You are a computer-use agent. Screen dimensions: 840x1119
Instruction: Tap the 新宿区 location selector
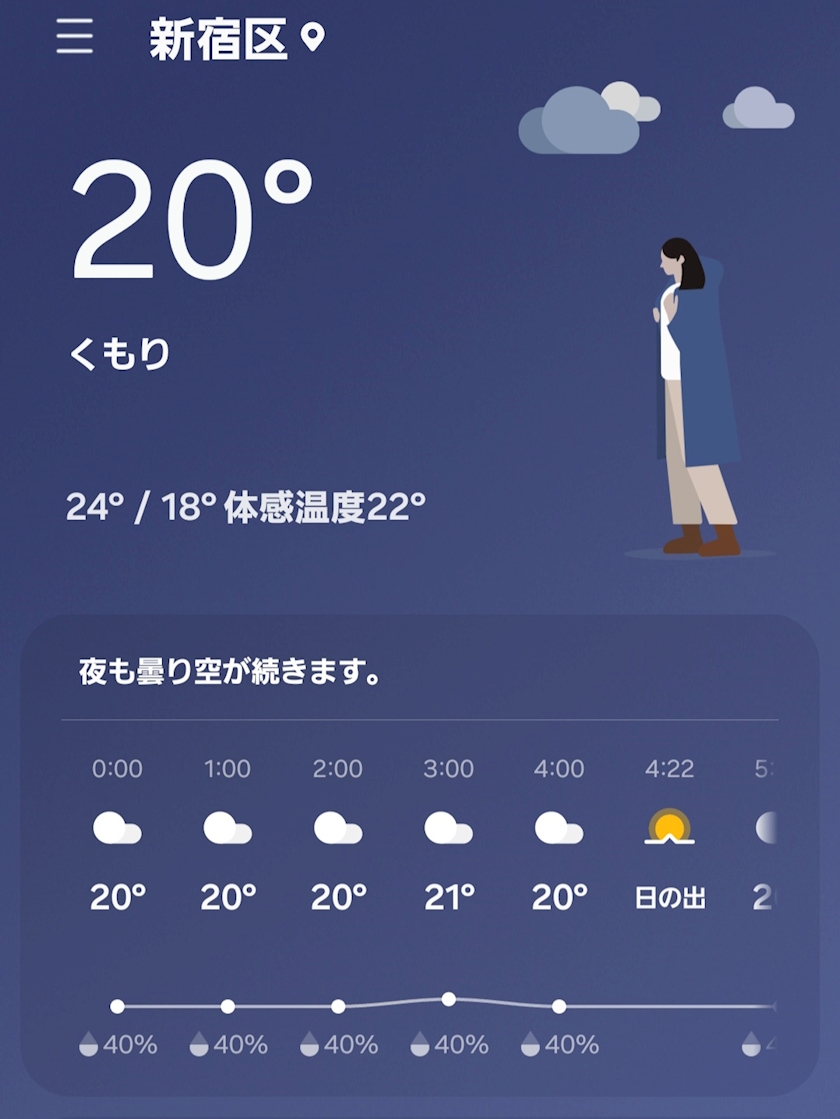(x=237, y=38)
